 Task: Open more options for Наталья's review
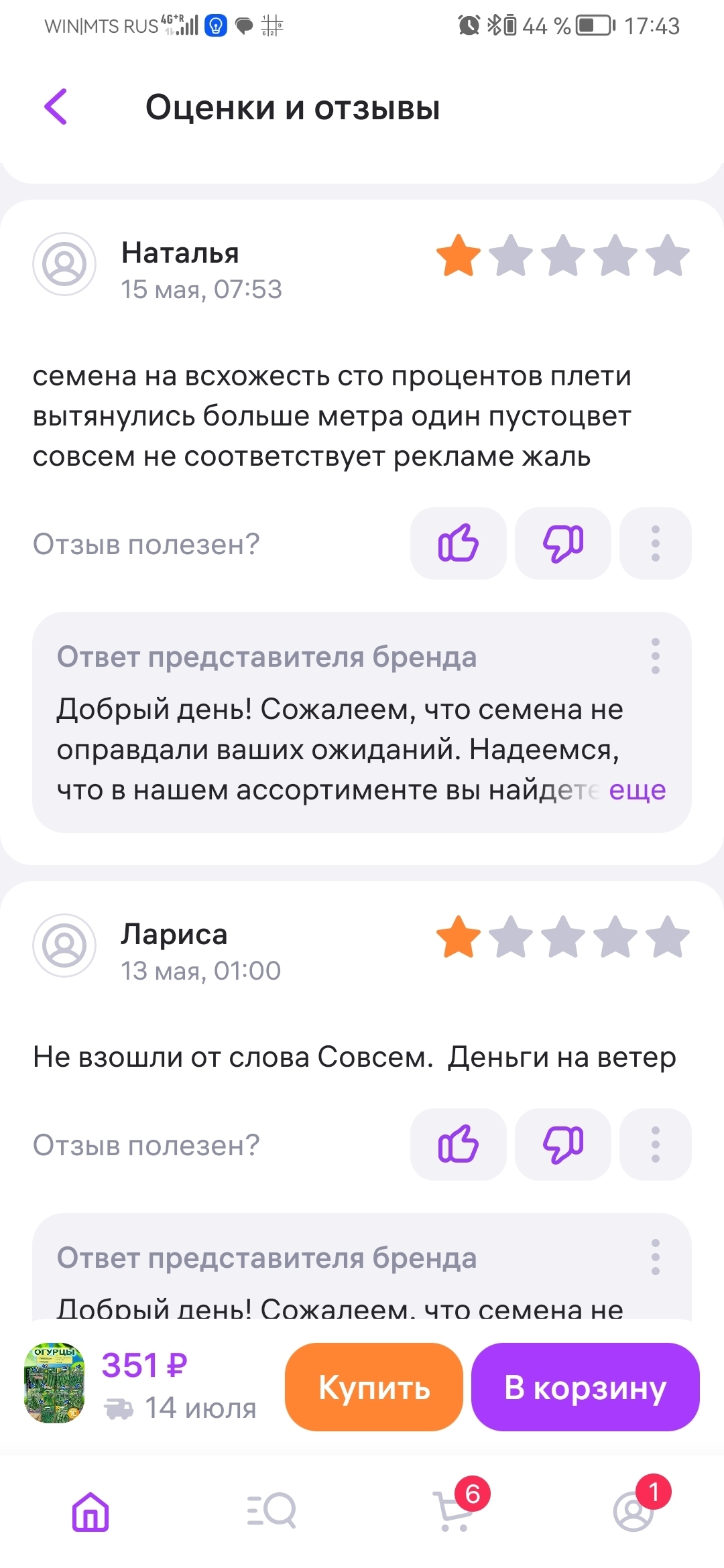pyautogui.click(x=656, y=543)
